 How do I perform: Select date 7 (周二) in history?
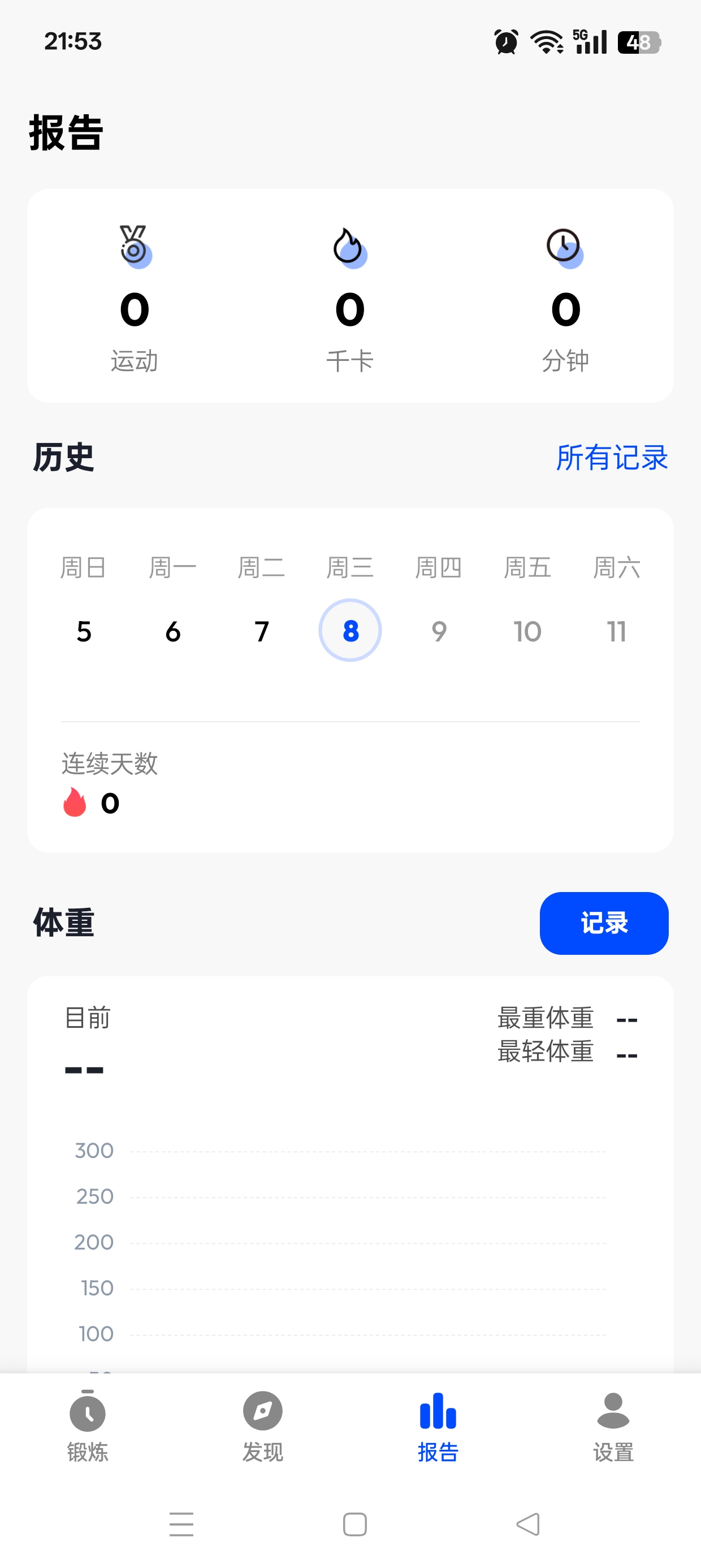(262, 631)
